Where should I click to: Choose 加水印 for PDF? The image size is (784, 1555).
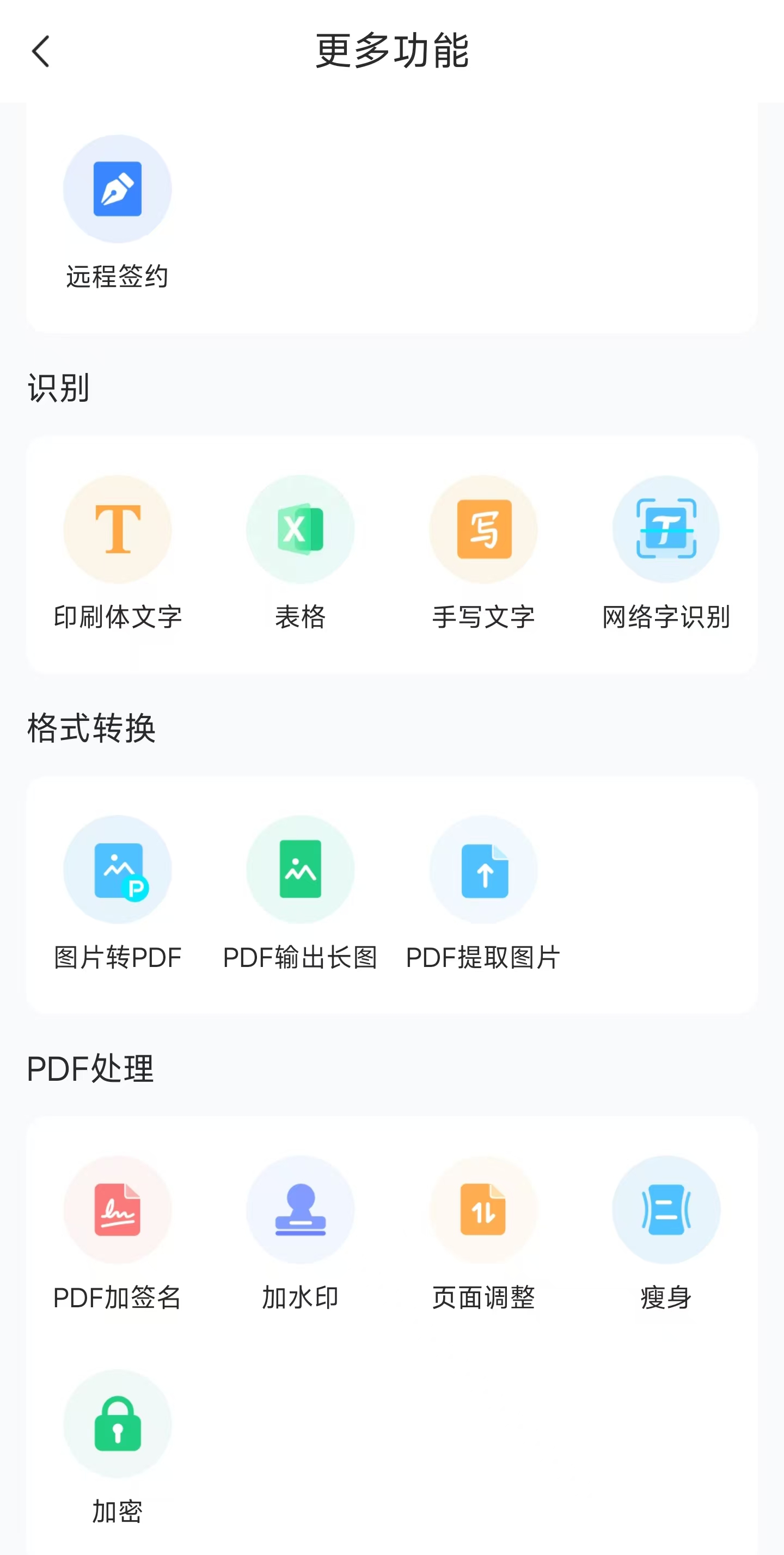300,1210
